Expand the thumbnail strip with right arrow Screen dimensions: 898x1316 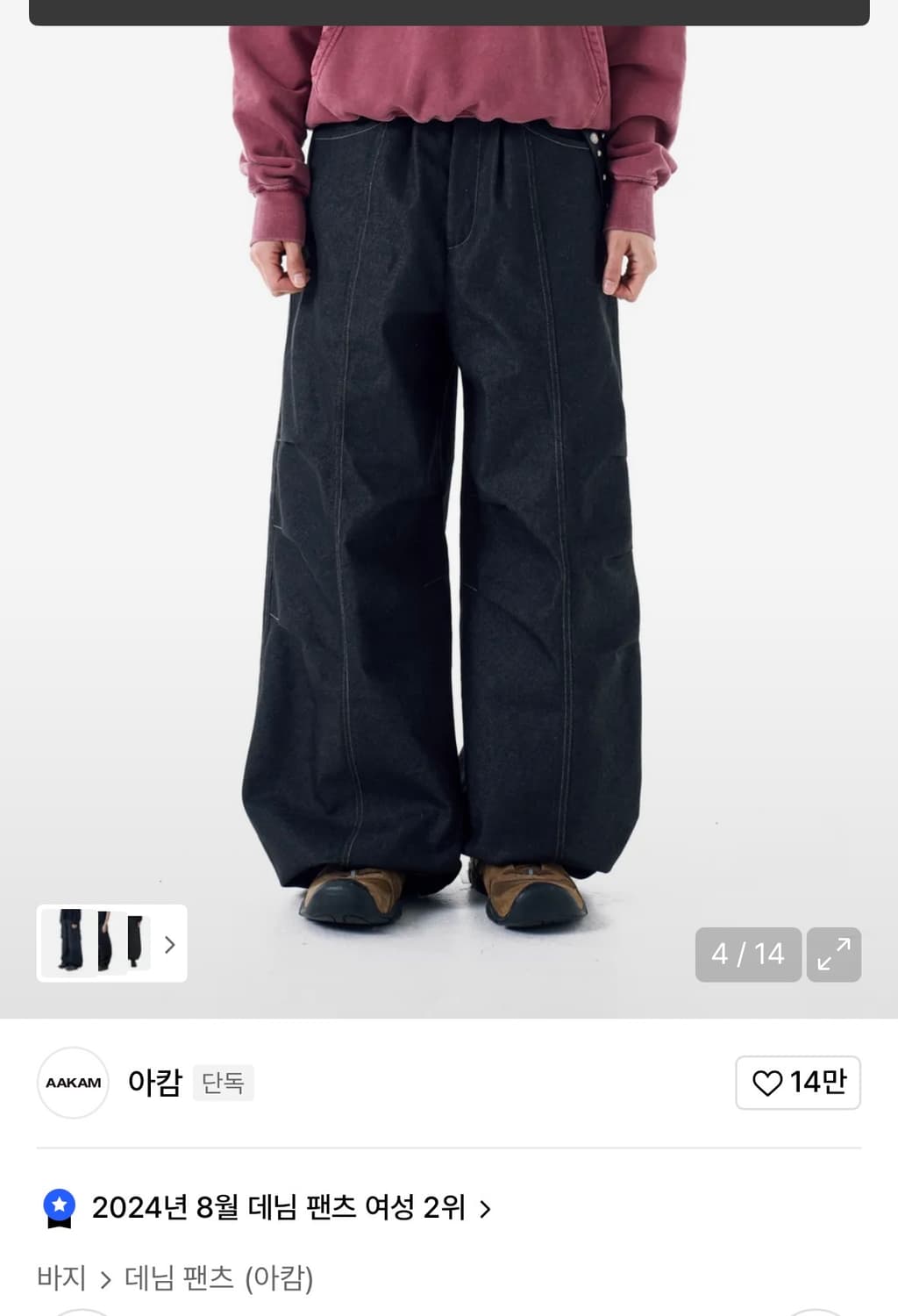tap(172, 946)
